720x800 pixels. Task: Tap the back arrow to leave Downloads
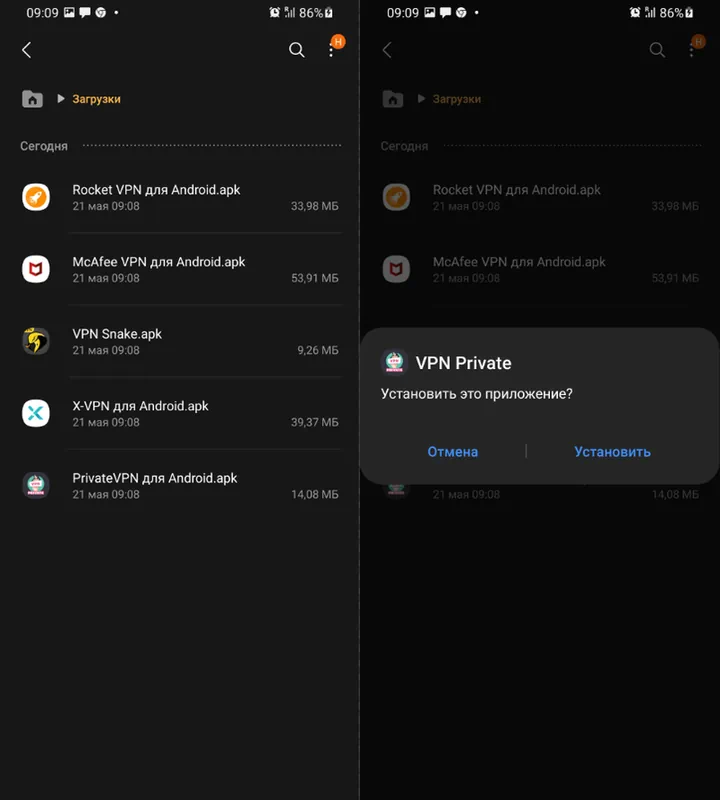click(25, 49)
